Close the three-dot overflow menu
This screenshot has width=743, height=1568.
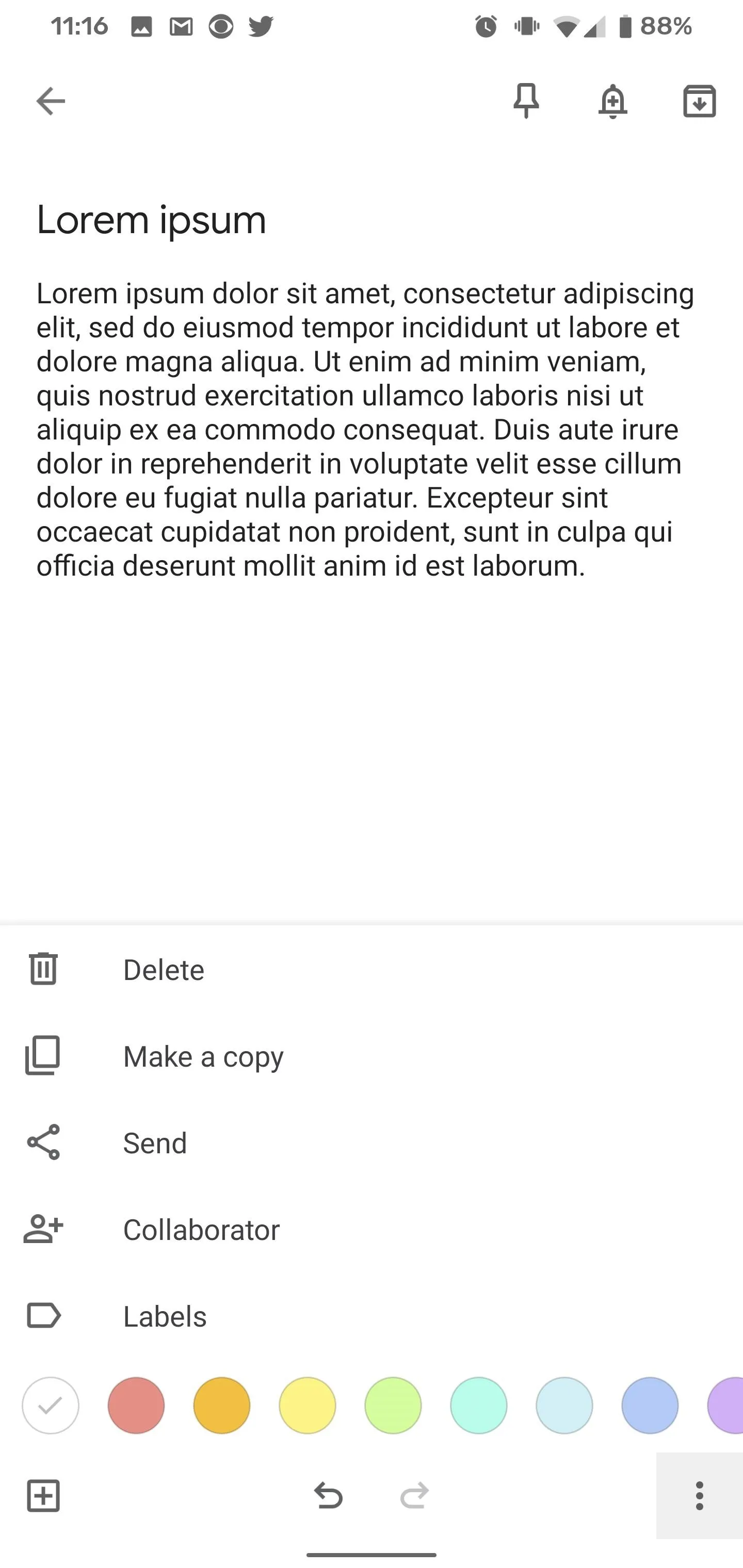point(699,1496)
